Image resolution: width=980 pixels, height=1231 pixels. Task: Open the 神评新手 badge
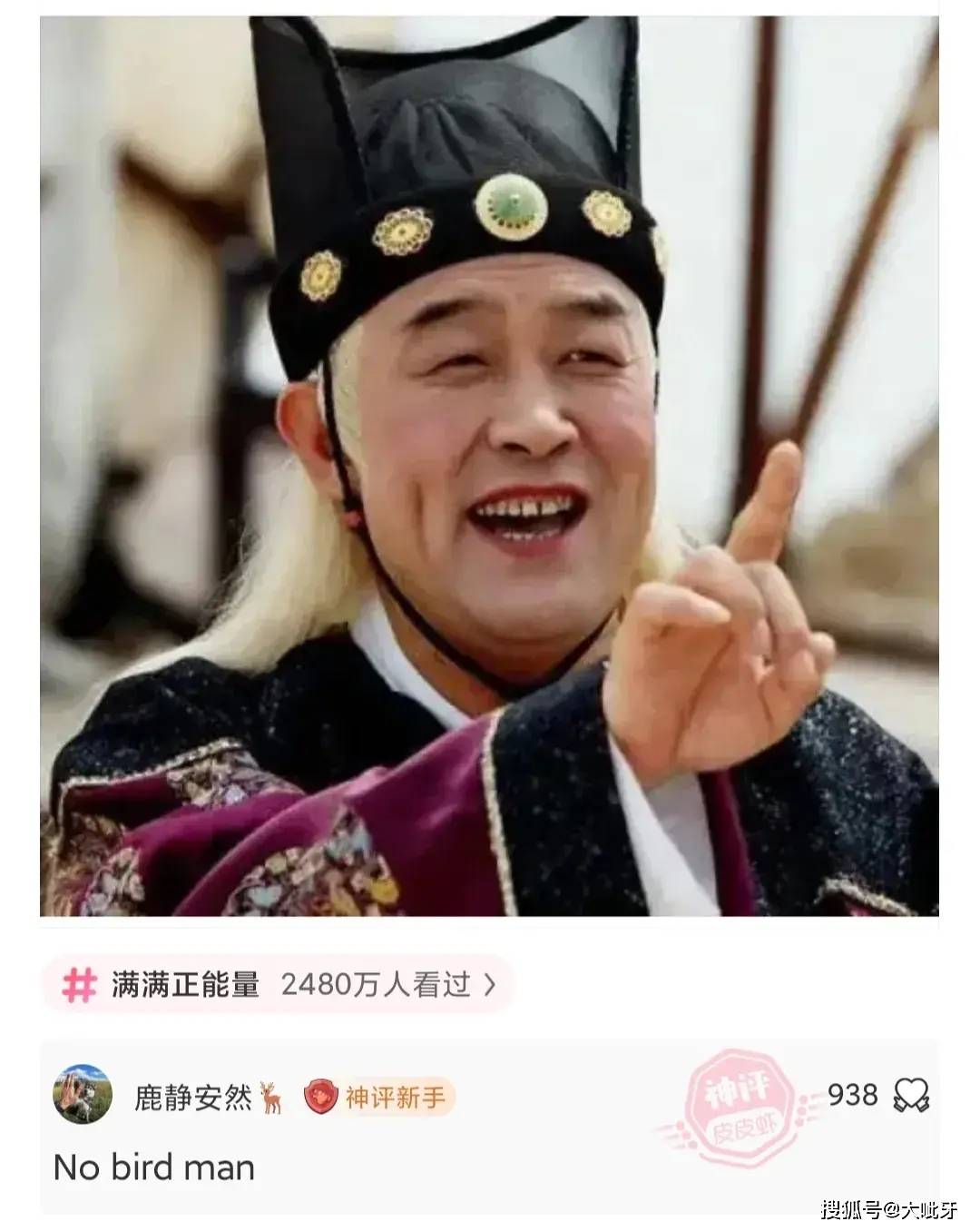click(379, 1098)
